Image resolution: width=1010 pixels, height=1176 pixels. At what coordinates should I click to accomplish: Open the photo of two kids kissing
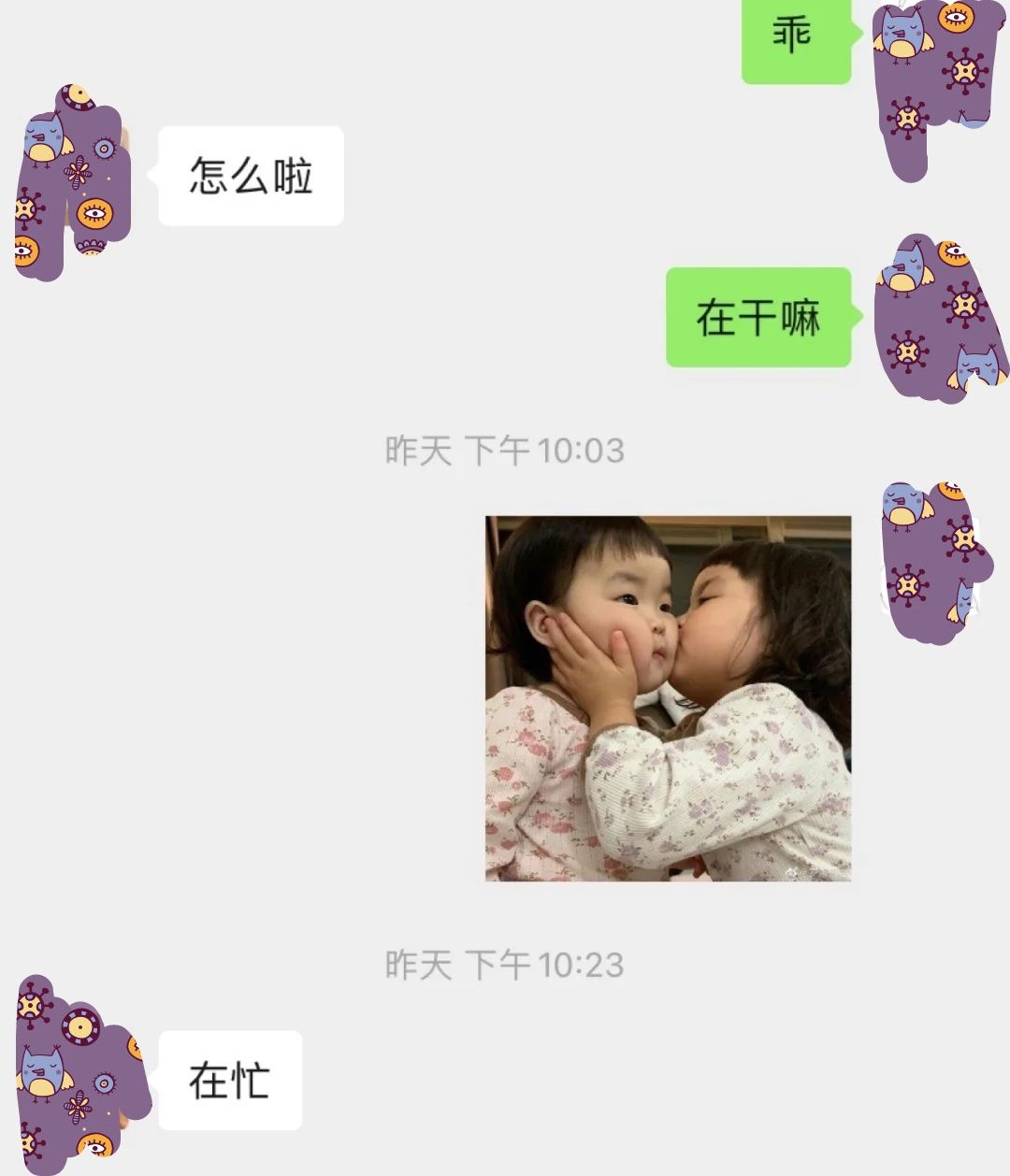[668, 698]
